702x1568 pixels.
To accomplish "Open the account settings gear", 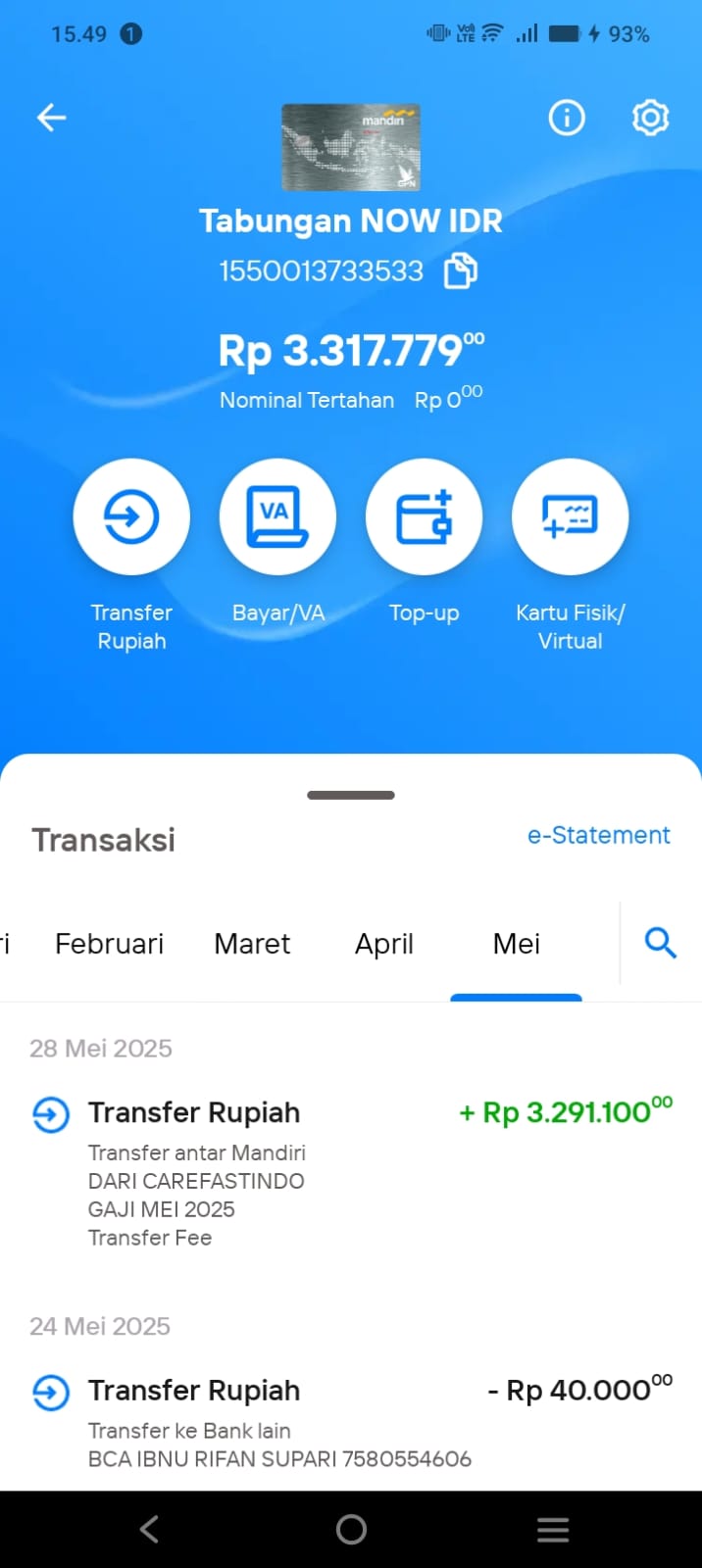I will click(x=650, y=118).
